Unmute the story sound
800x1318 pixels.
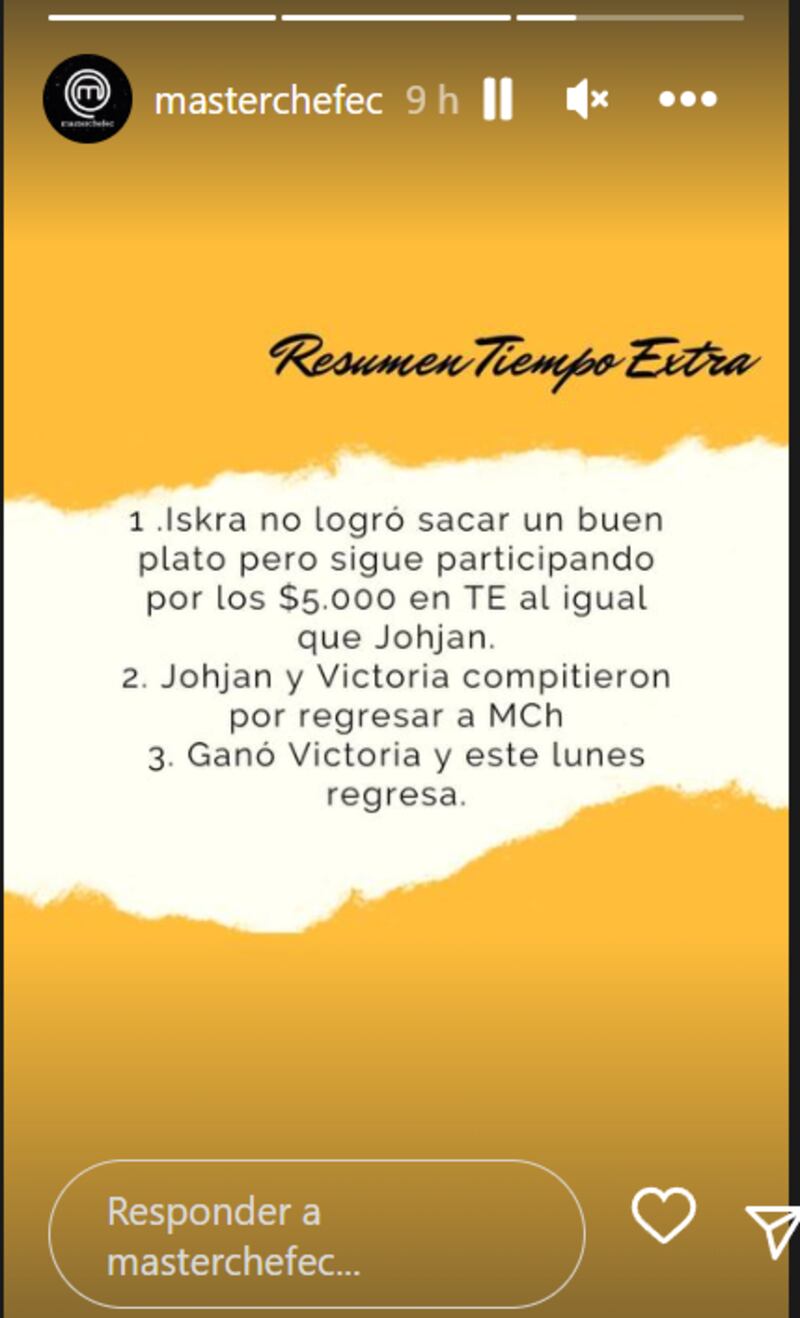(x=587, y=99)
